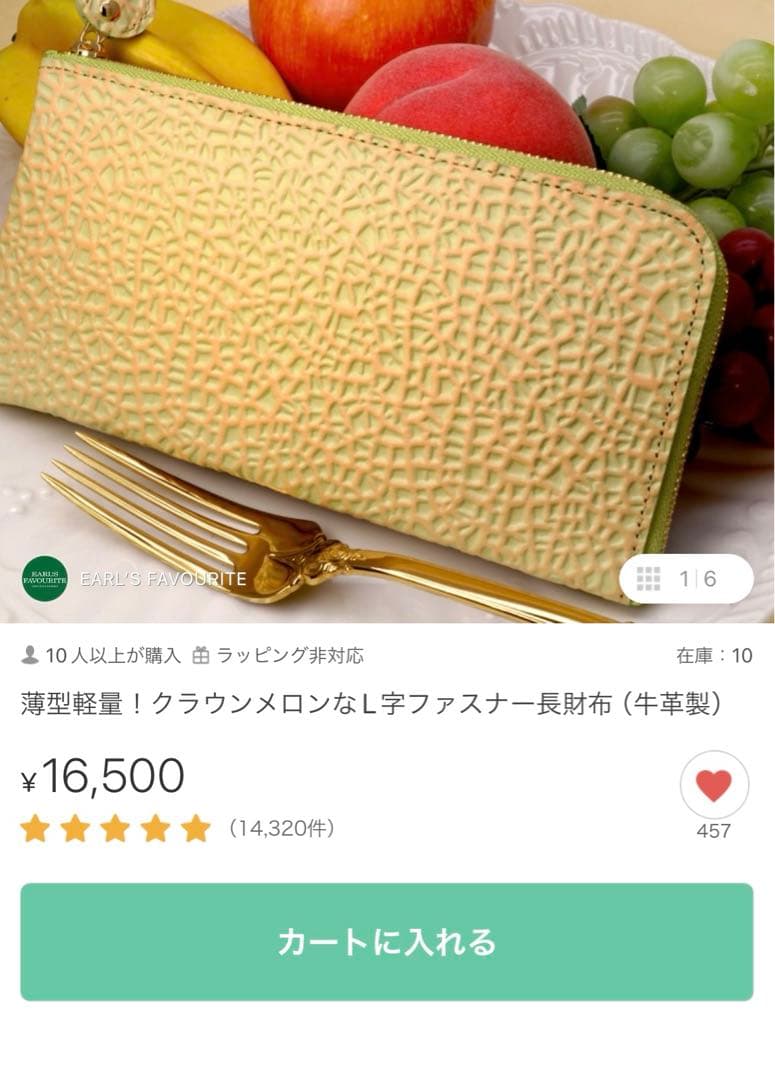Click the ¥16,500 price display
The image size is (775, 1080).
(105, 775)
